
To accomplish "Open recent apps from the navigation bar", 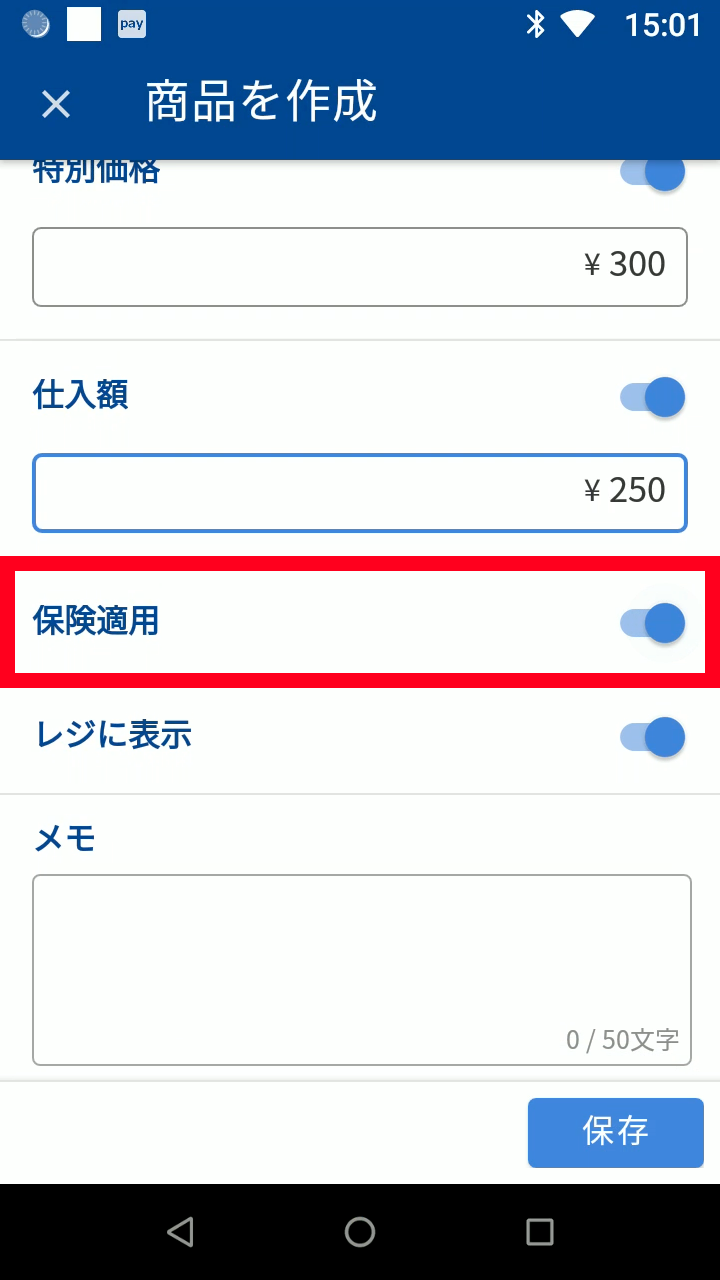I will click(540, 1232).
